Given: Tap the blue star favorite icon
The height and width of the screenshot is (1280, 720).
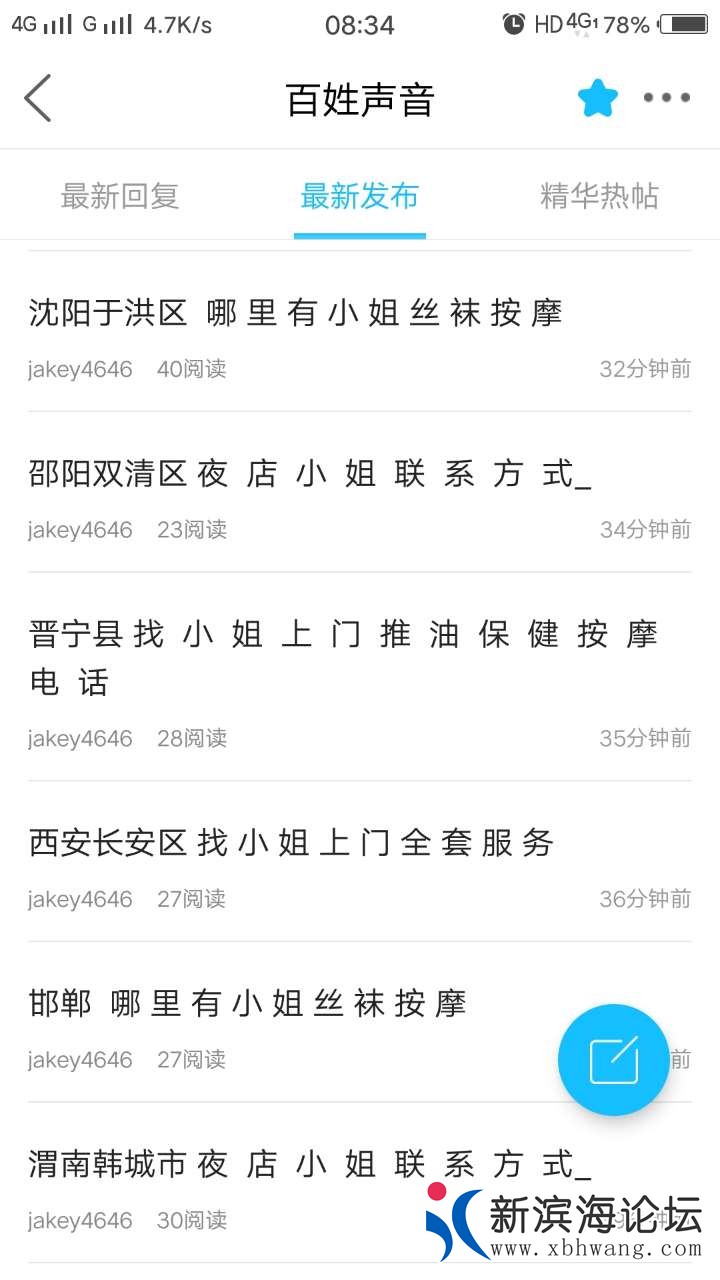Looking at the screenshot, I should pyautogui.click(x=598, y=98).
